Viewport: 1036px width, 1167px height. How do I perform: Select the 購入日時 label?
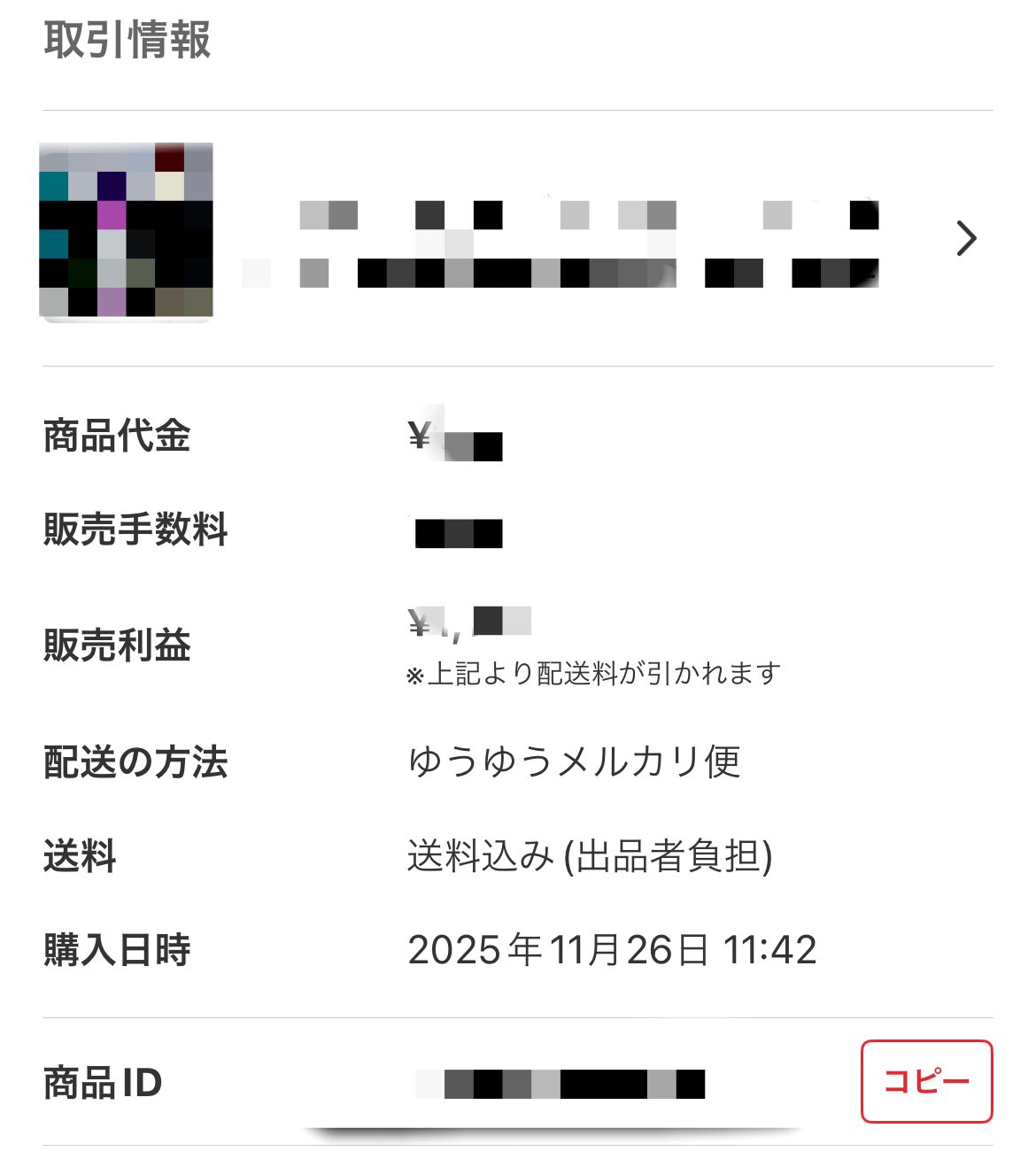click(115, 950)
